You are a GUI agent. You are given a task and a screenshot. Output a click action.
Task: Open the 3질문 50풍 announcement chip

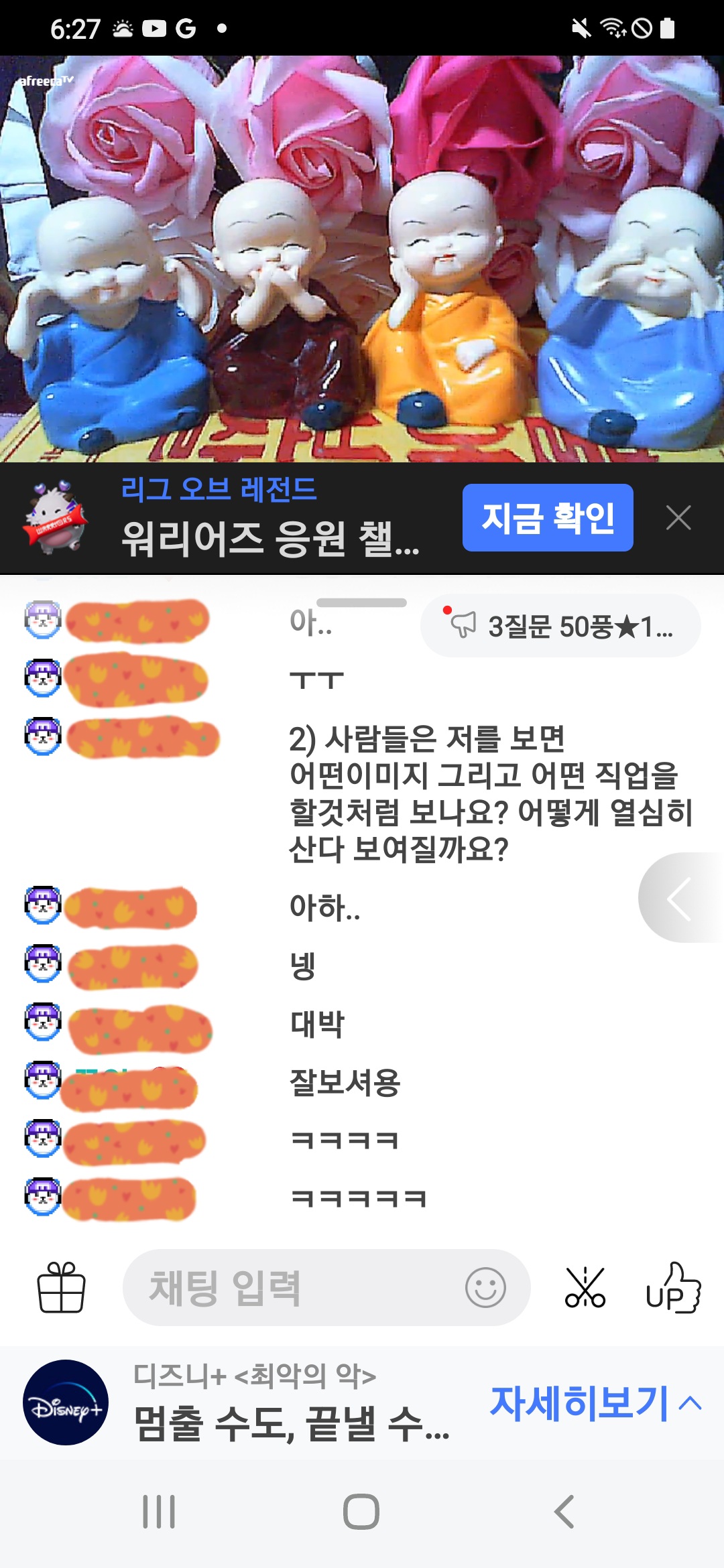[560, 626]
